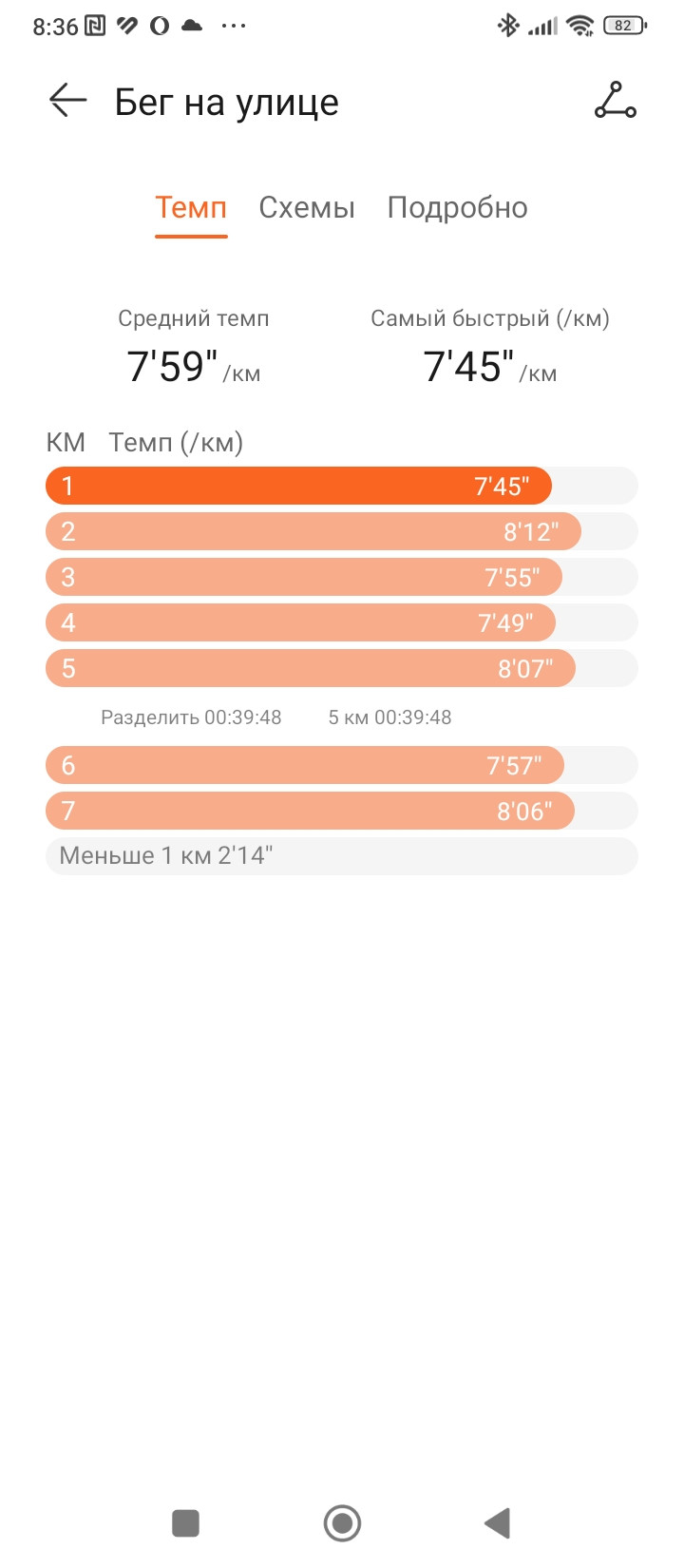The height and width of the screenshot is (1568, 684).
Task: Select the Темп tab
Action: 191,207
